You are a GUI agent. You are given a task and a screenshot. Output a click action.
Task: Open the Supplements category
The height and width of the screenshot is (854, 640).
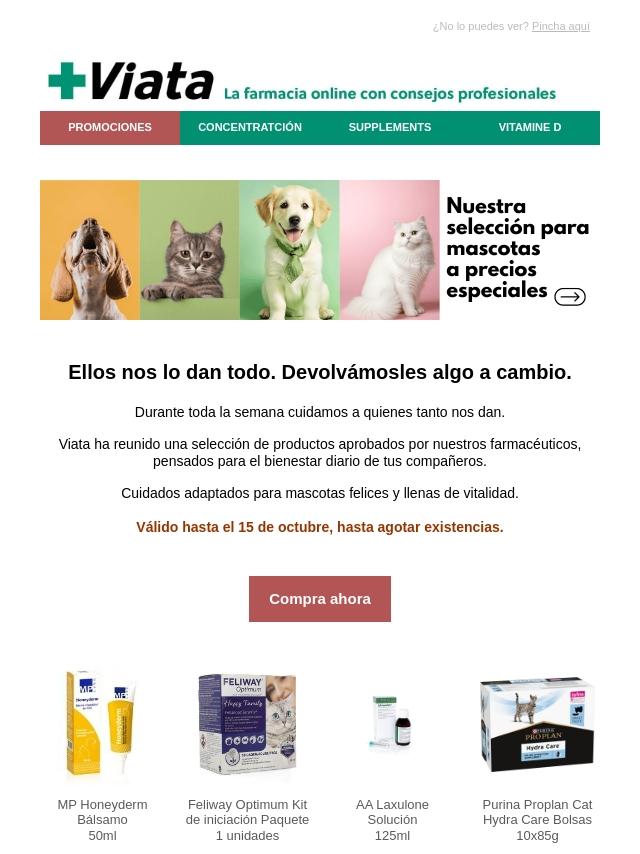tap(390, 128)
